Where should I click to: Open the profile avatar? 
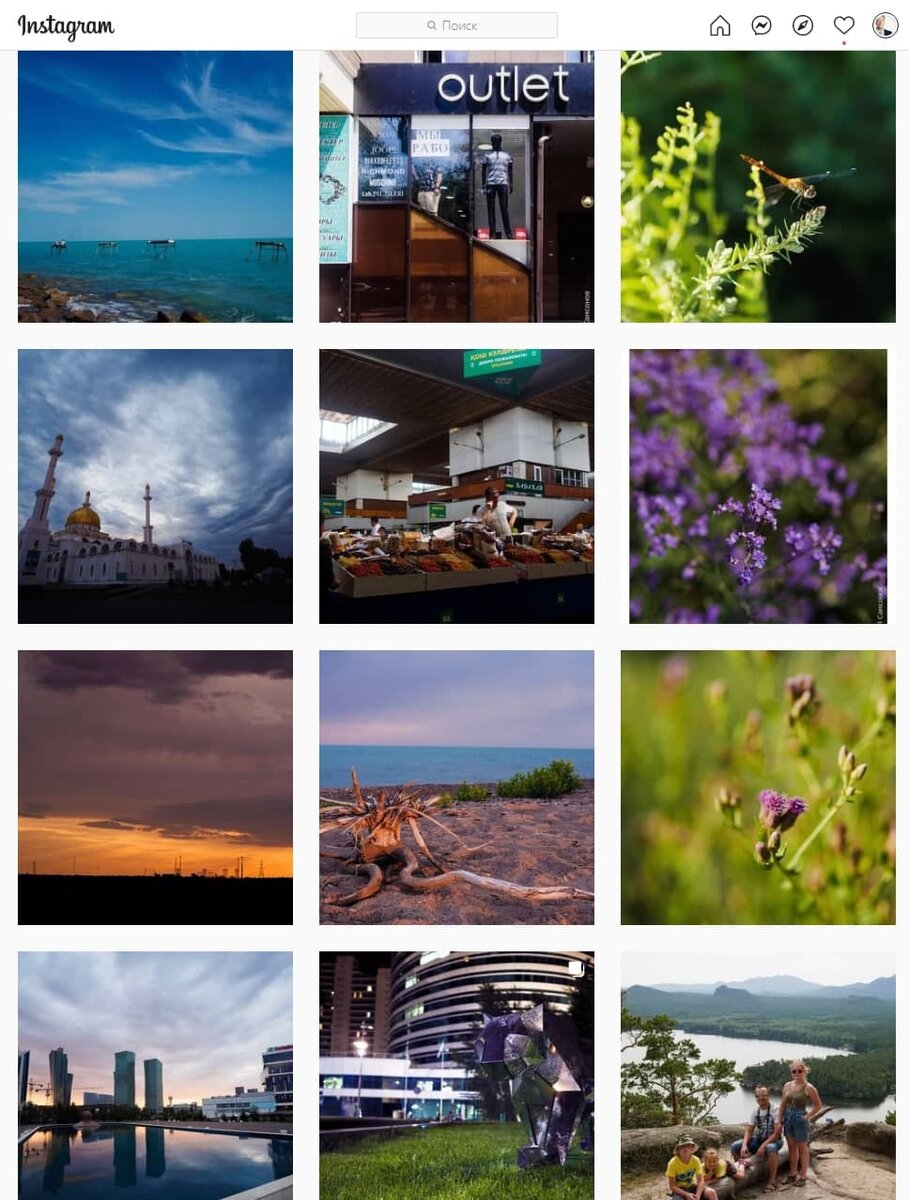click(885, 26)
